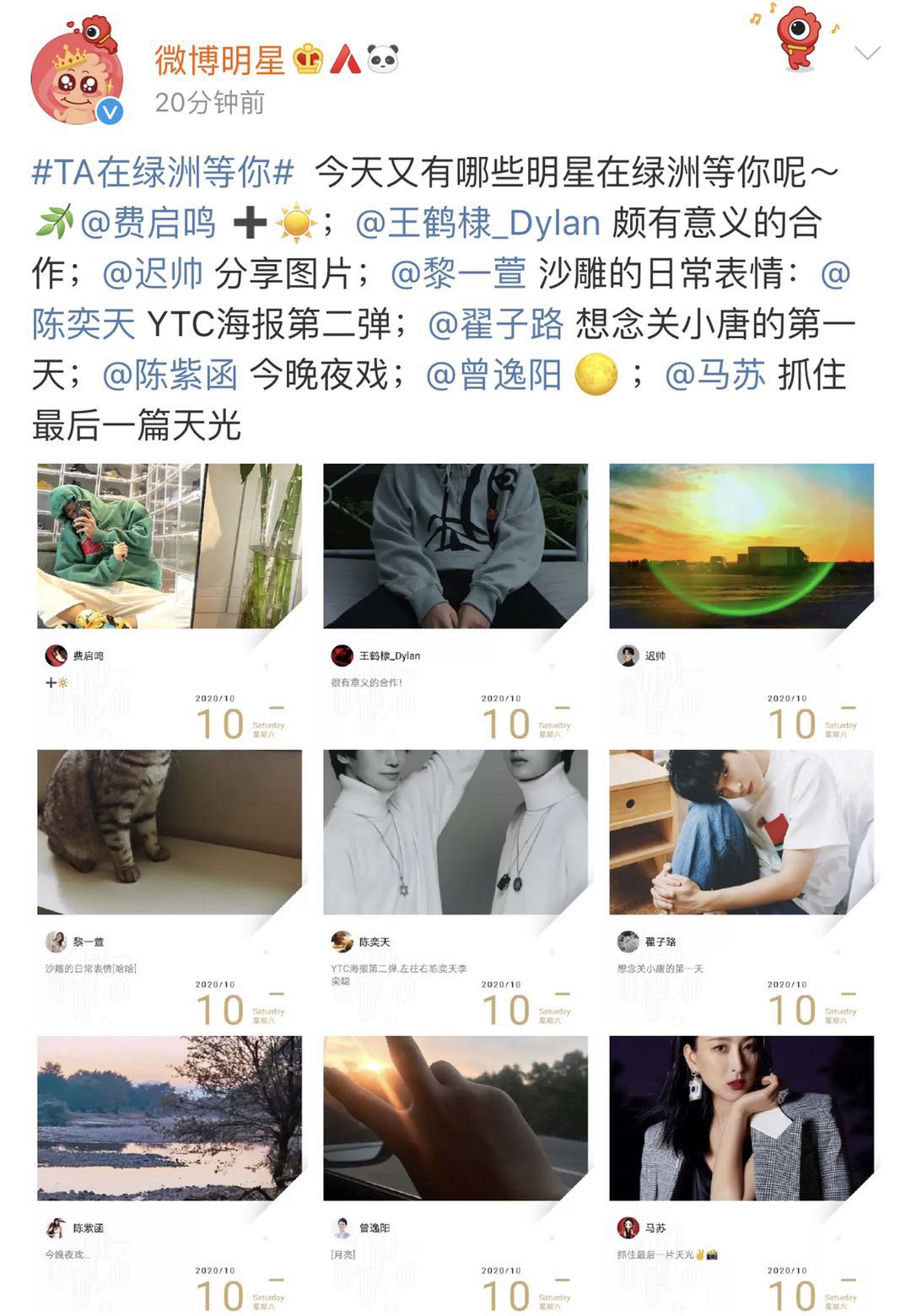Image resolution: width=911 pixels, height=1316 pixels.
Task: Open @陈紫函 mention link
Action: point(170,375)
